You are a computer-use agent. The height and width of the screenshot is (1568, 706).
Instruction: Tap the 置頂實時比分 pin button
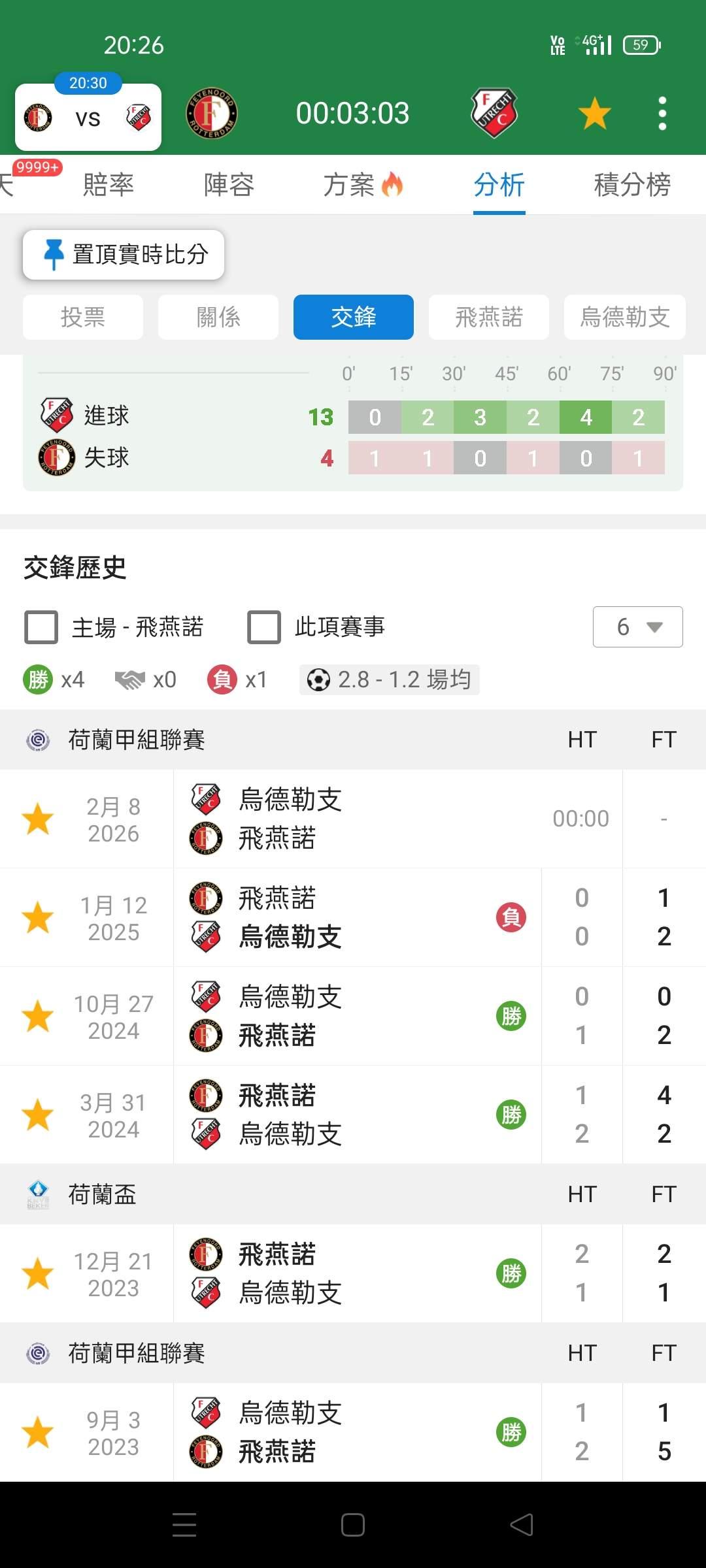click(x=124, y=254)
